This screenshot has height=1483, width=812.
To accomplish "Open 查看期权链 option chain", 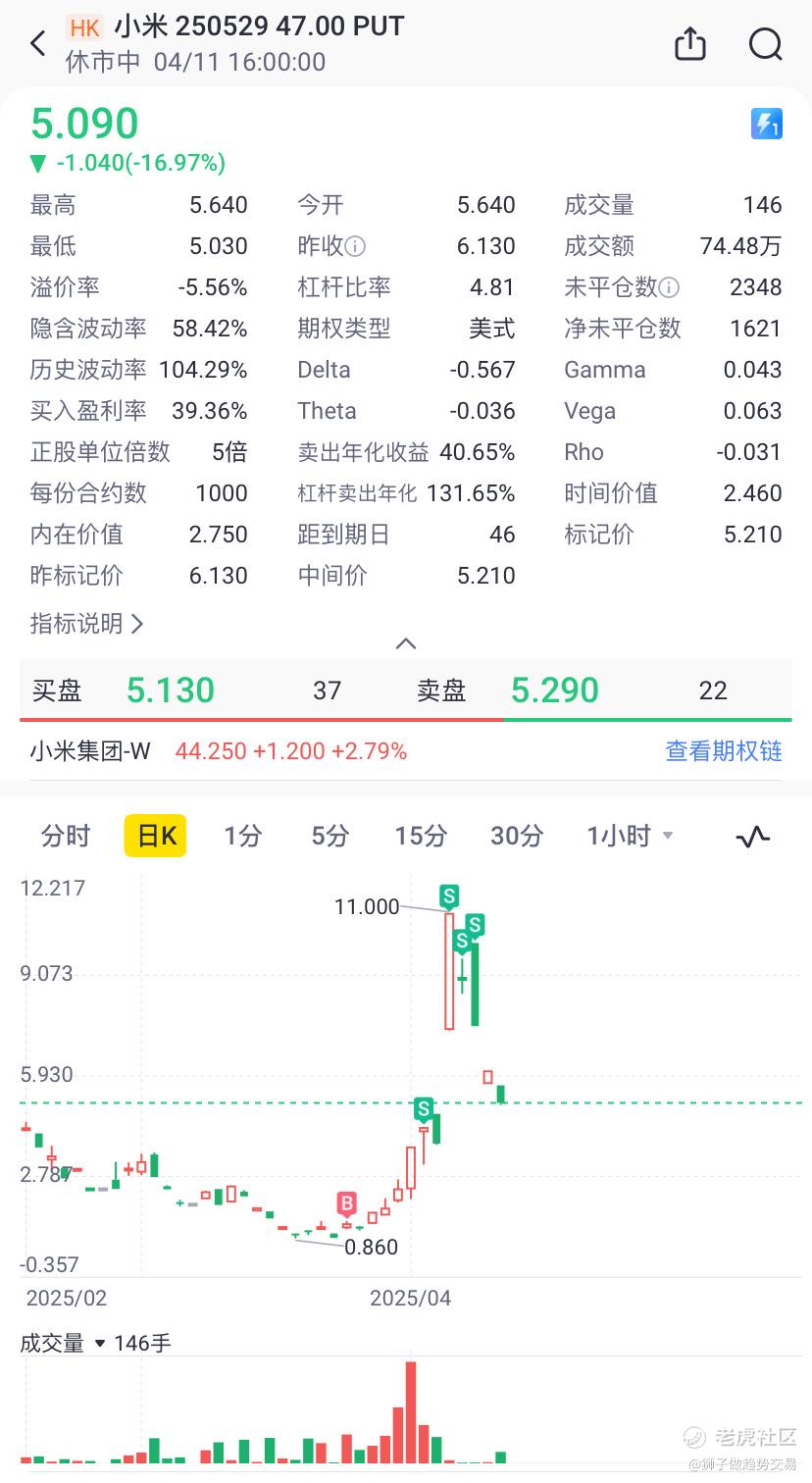I will click(724, 751).
